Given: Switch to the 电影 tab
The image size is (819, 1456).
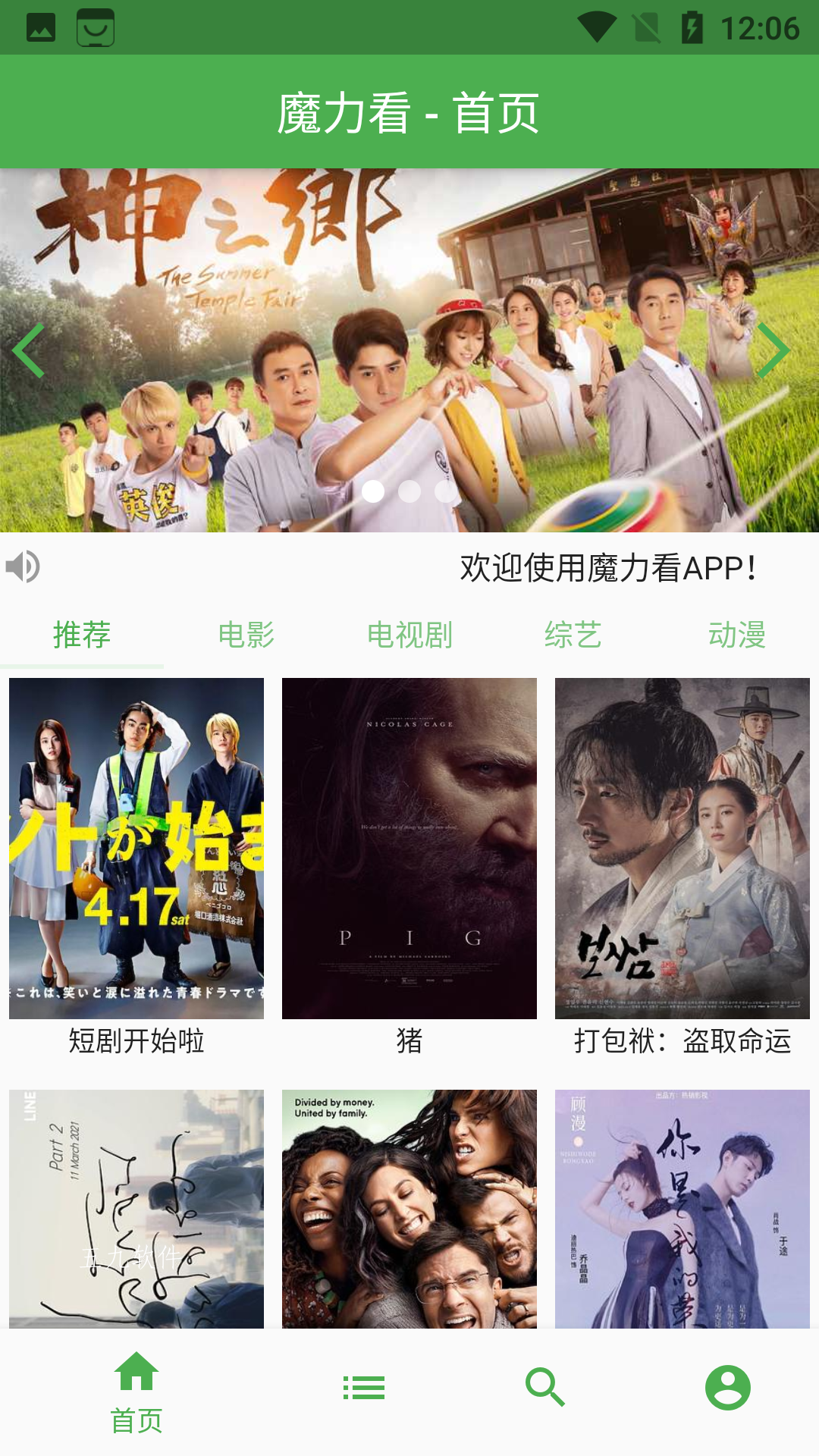Looking at the screenshot, I should pos(246,635).
